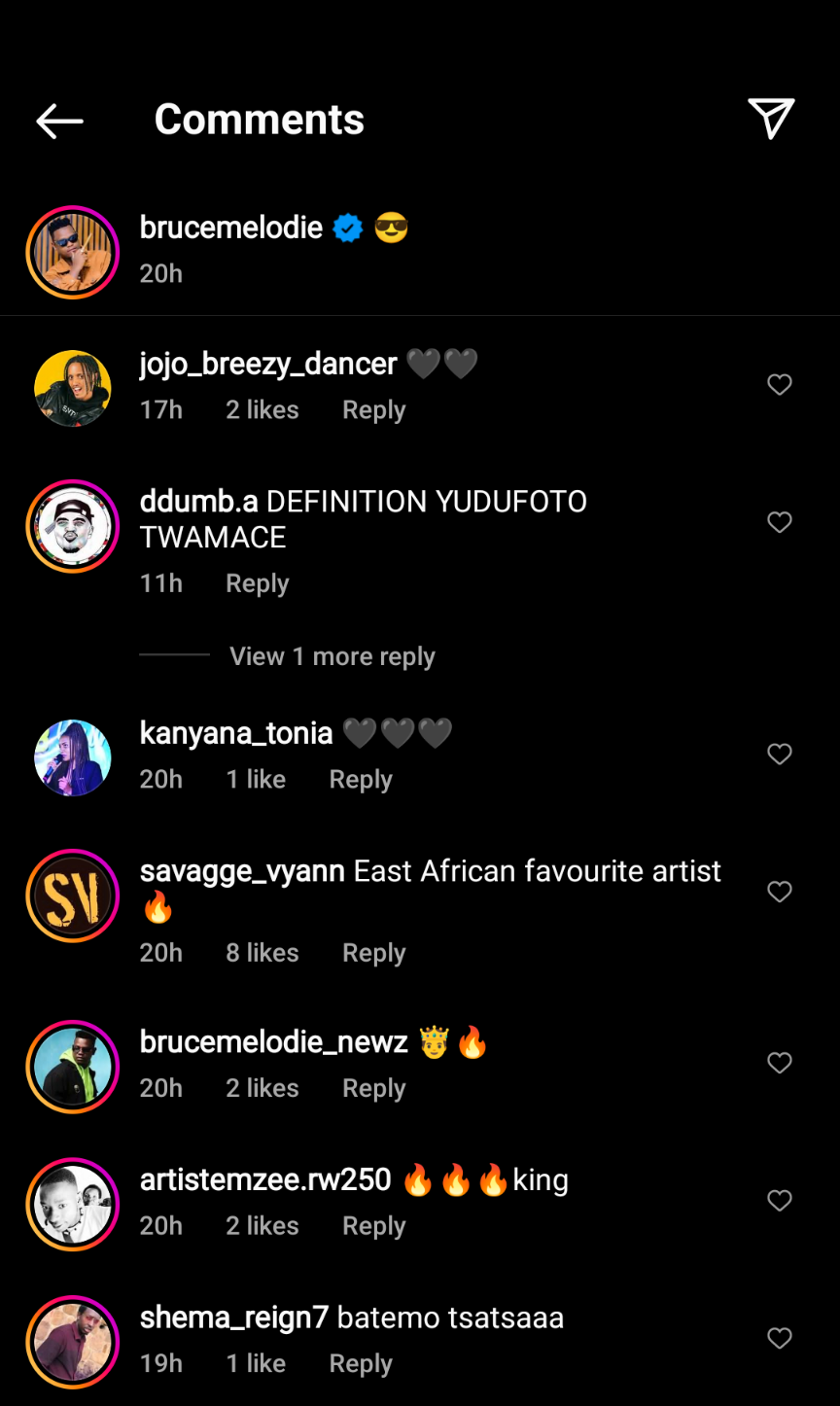This screenshot has width=840, height=1406.
Task: Like kanyana_tonia's comment
Action: pyautogui.click(x=780, y=755)
